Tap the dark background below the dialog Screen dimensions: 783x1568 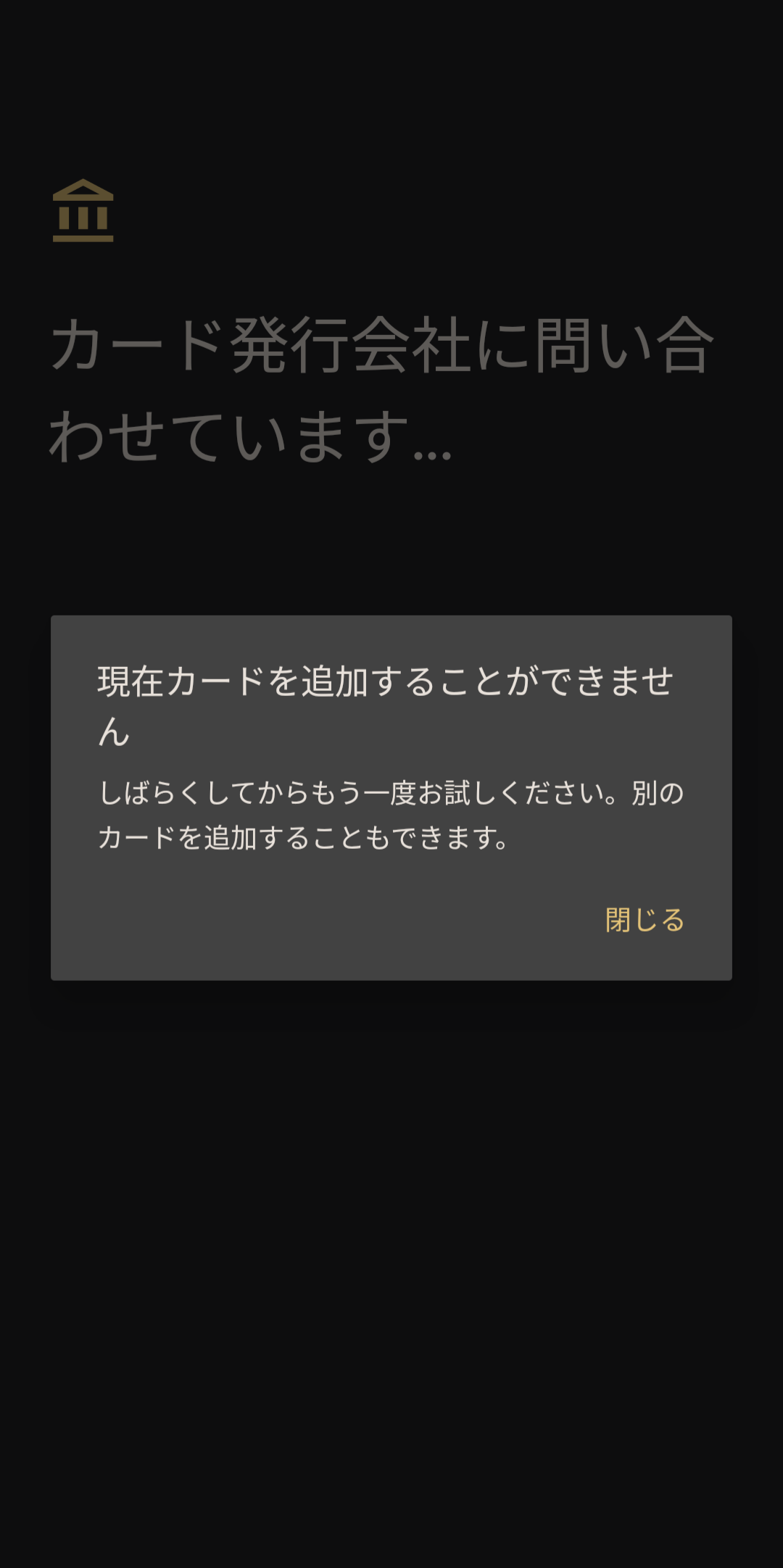[391, 1232]
